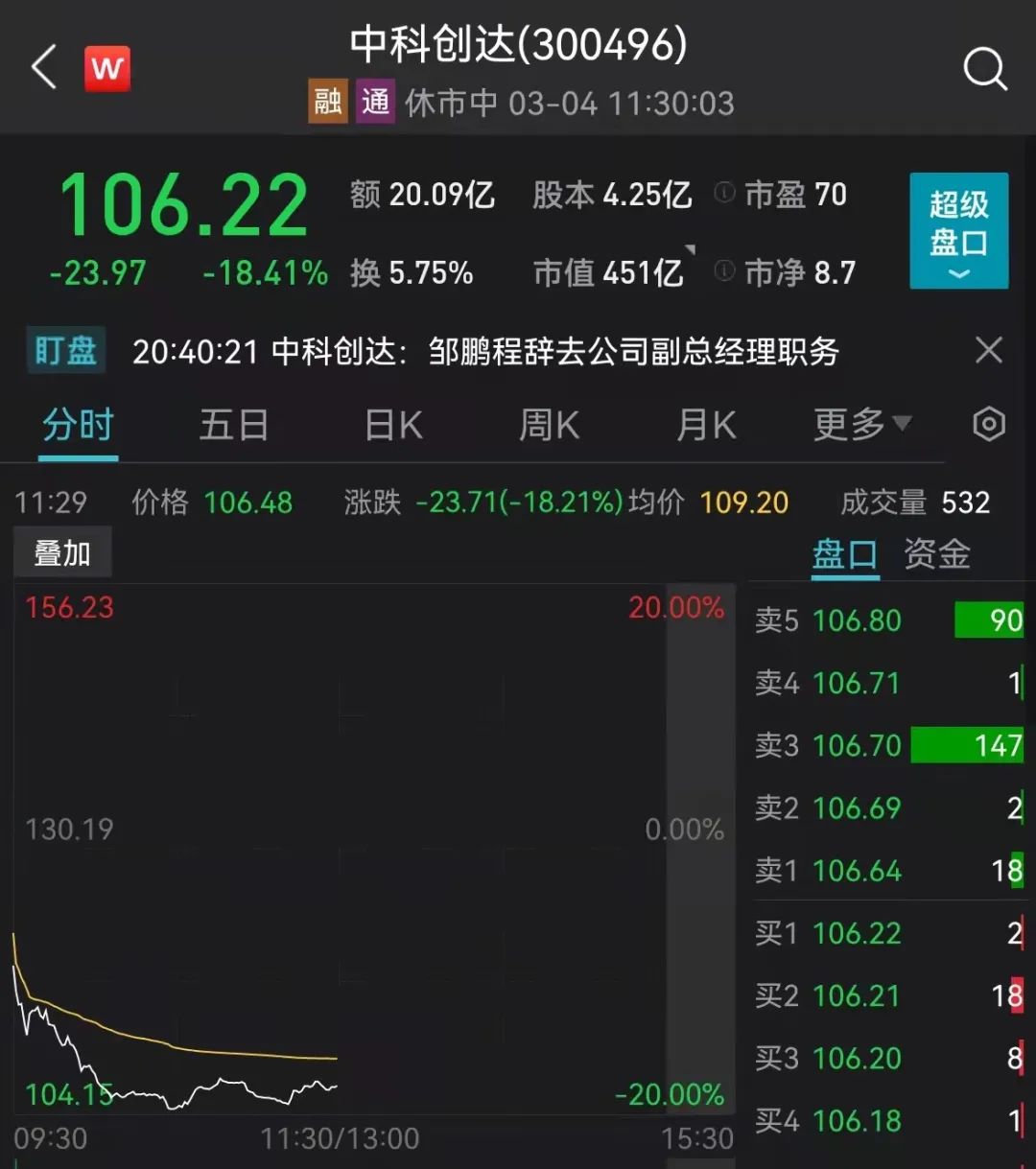Select the 分时 chart tab
Screen dimensions: 1036x1169
[x=78, y=425]
